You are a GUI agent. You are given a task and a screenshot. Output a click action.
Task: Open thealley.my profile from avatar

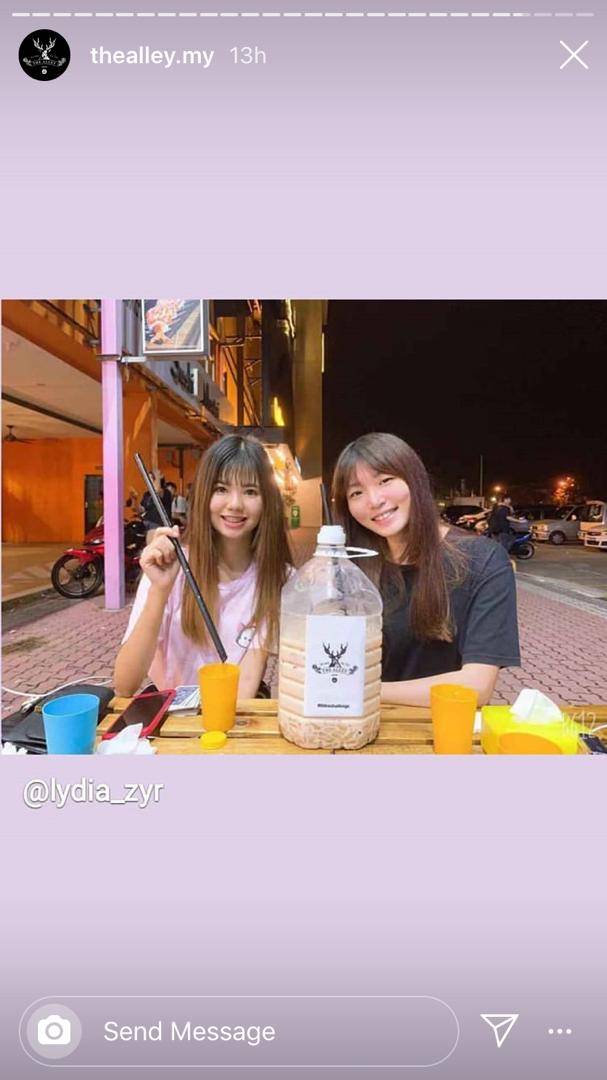(44, 55)
